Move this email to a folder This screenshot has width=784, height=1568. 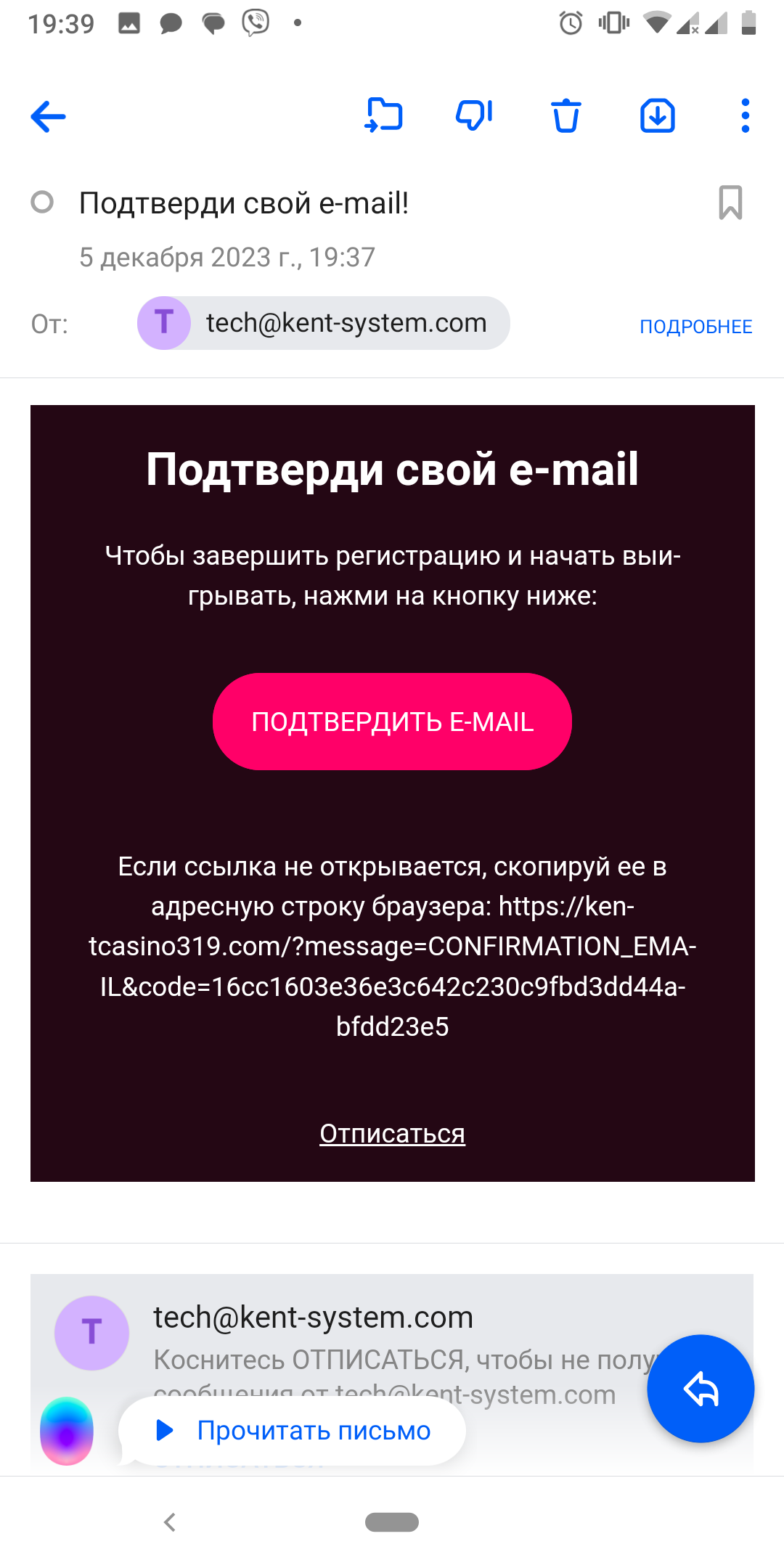click(x=383, y=115)
